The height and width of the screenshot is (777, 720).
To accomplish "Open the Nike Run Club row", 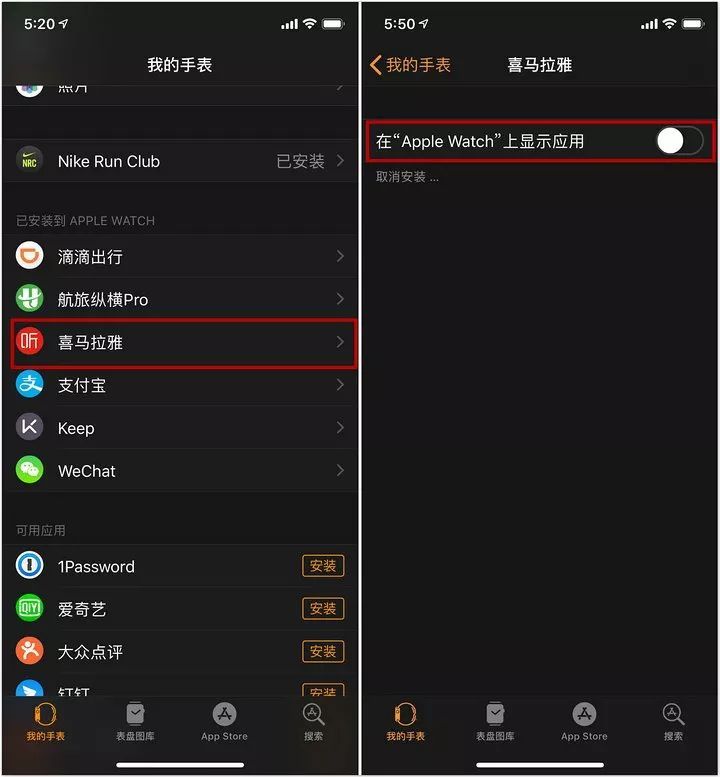I will [x=180, y=161].
